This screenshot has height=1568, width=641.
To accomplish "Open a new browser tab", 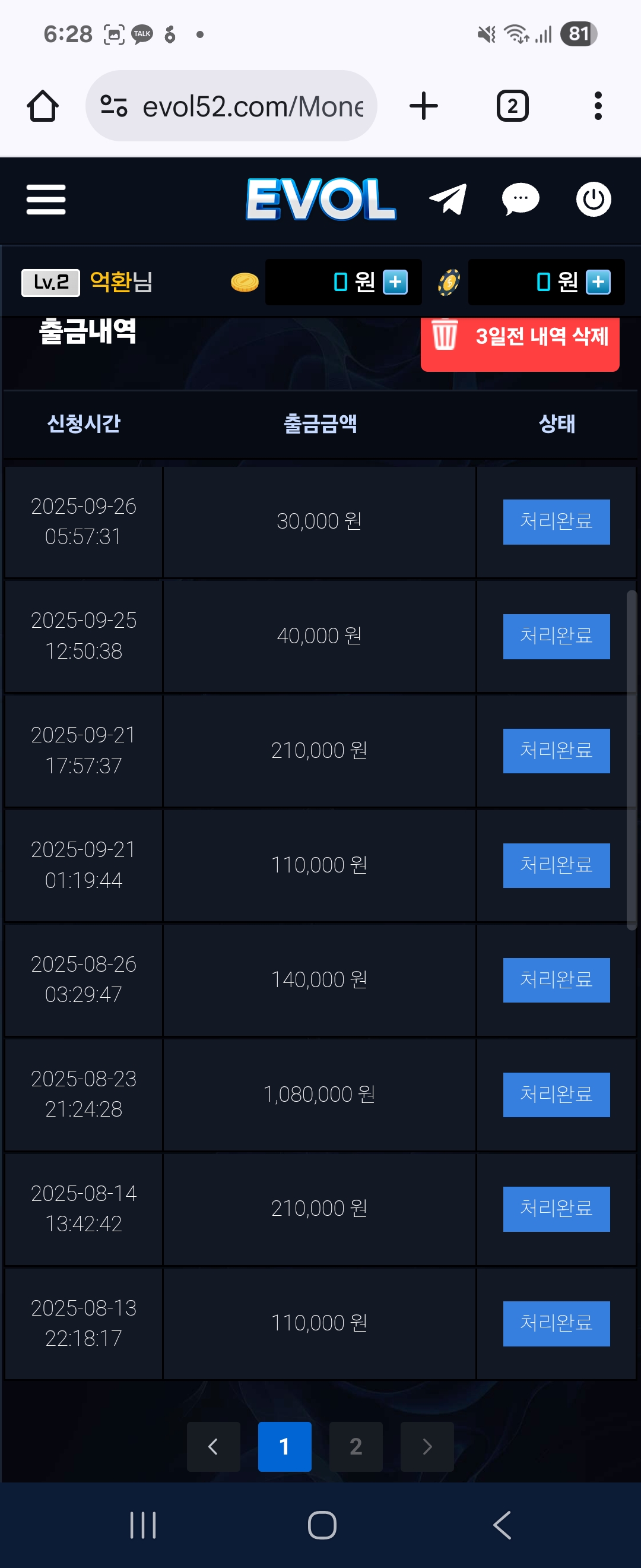I will click(x=424, y=106).
